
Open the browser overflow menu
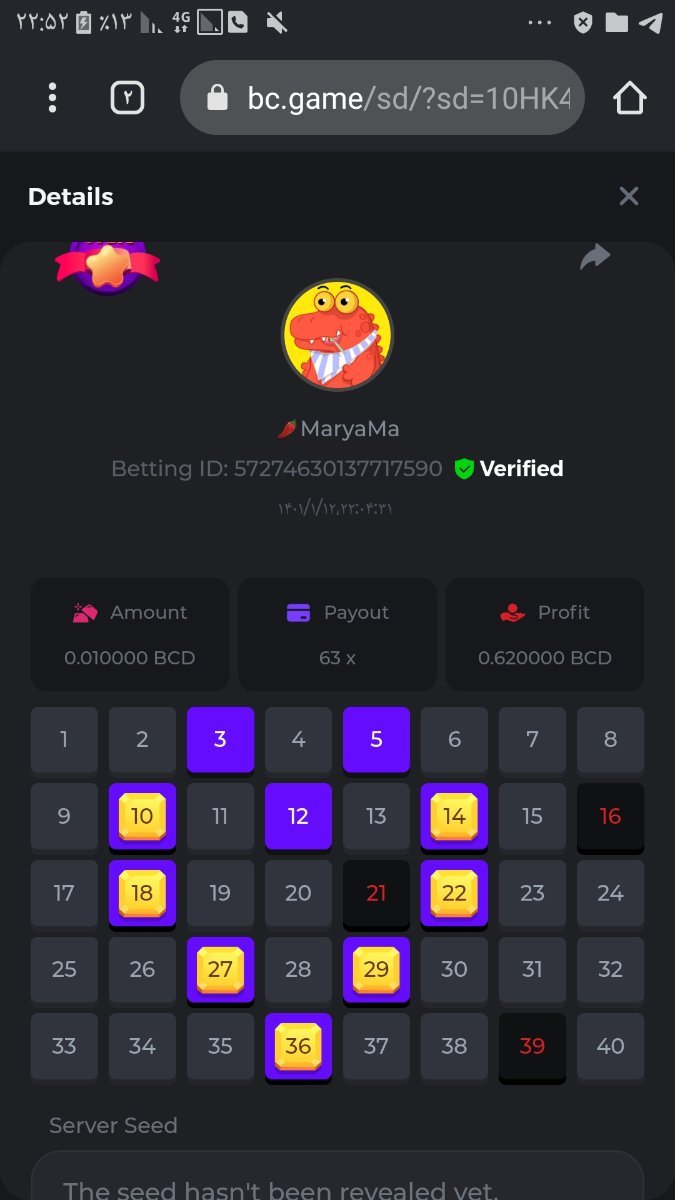(x=52, y=98)
